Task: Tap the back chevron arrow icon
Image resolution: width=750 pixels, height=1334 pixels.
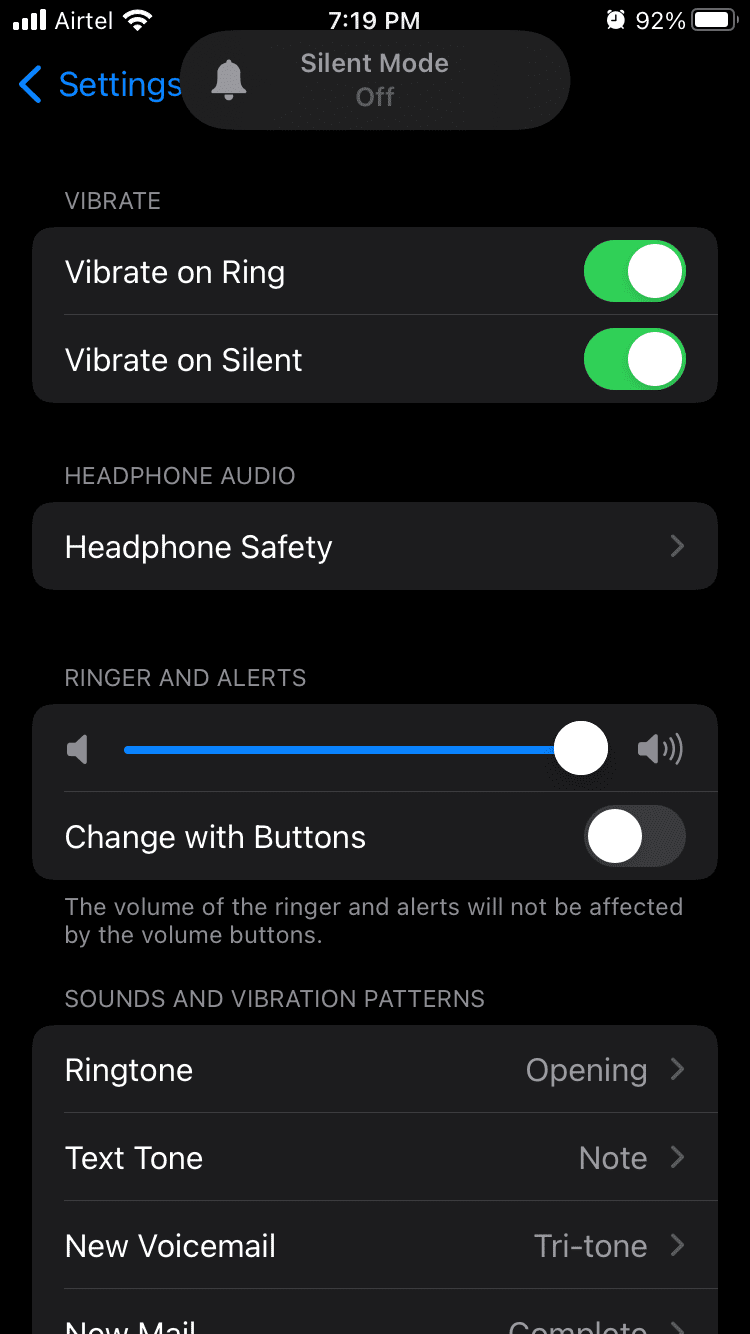Action: (x=29, y=85)
